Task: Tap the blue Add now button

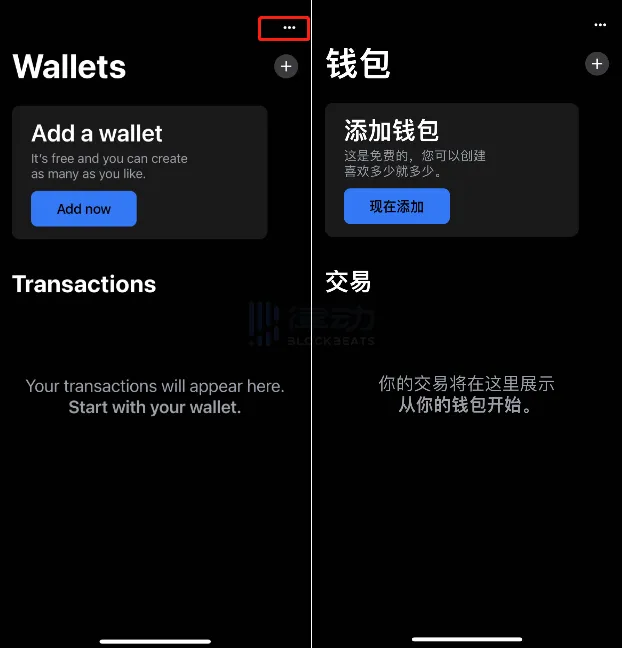Action: tap(84, 209)
